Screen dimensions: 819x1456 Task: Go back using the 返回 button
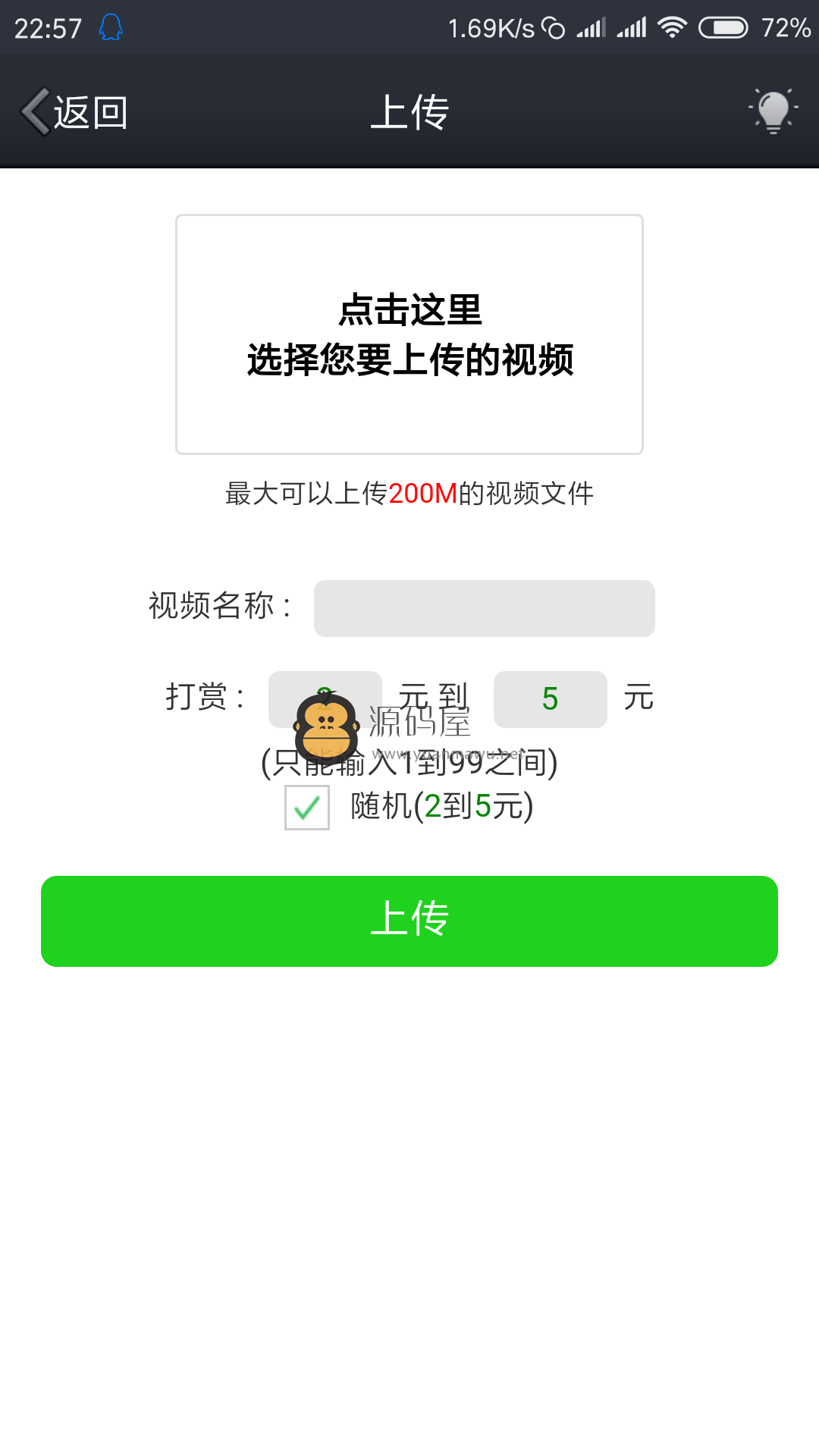click(x=74, y=112)
